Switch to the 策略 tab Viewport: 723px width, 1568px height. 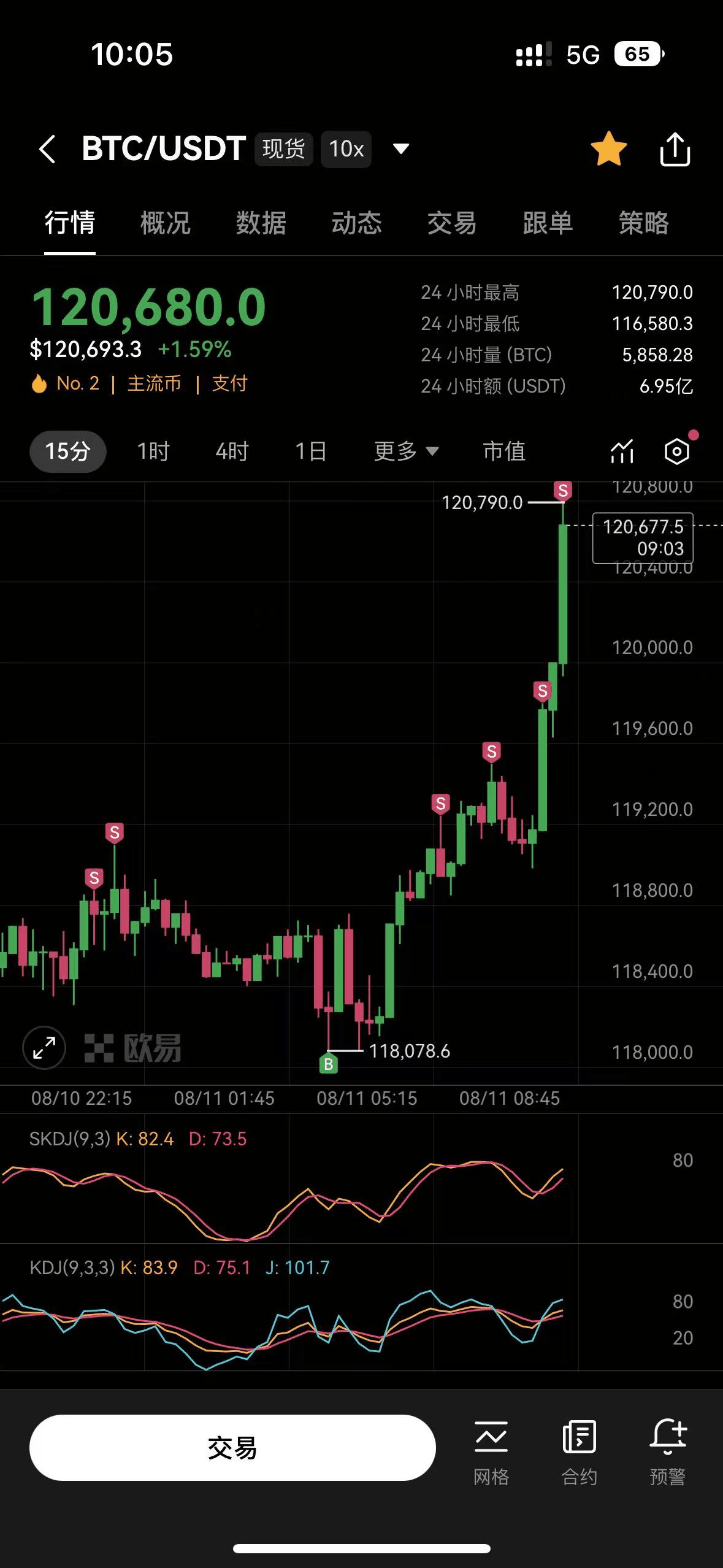tap(643, 223)
